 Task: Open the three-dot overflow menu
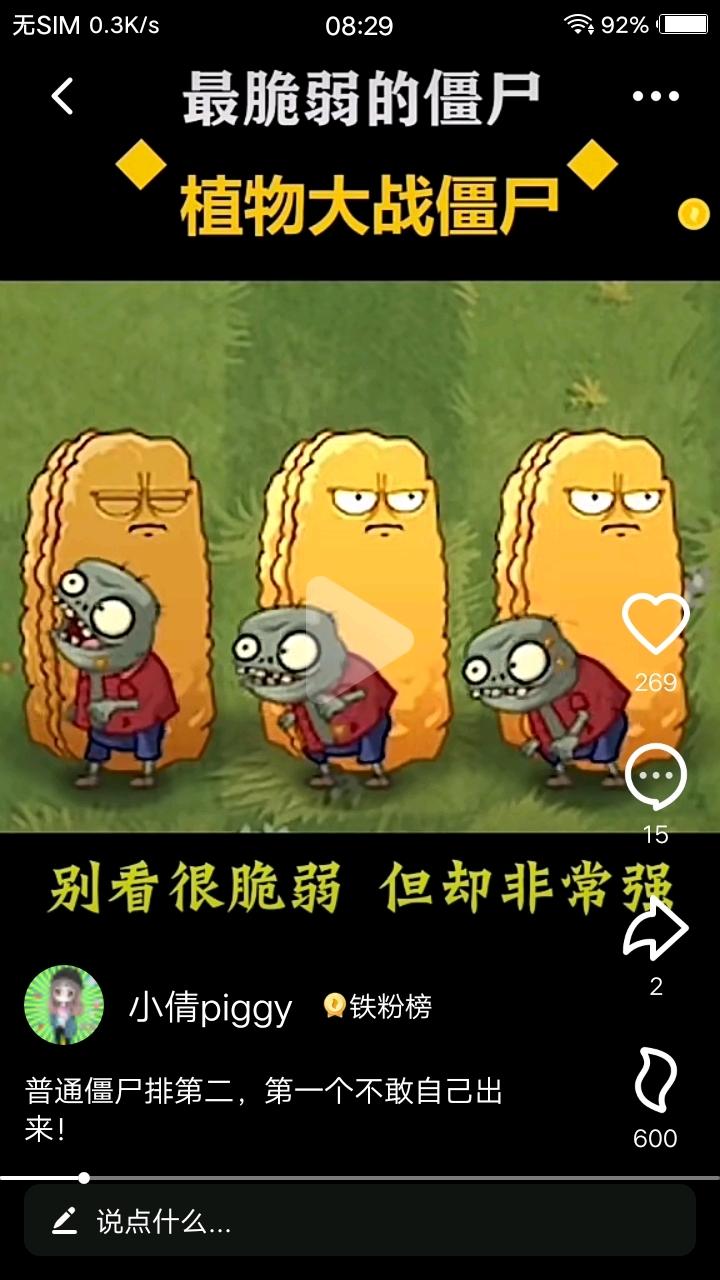tap(656, 97)
